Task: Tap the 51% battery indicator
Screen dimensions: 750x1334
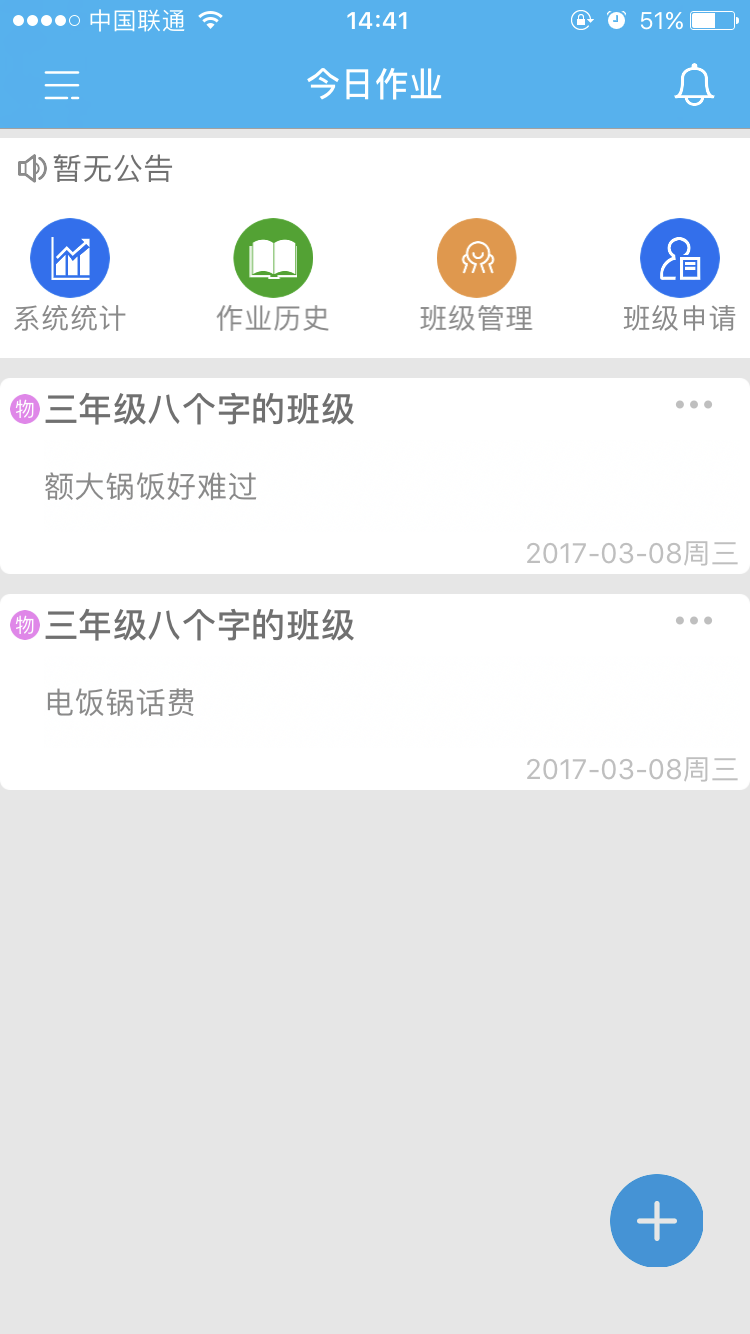Action: pos(662,18)
